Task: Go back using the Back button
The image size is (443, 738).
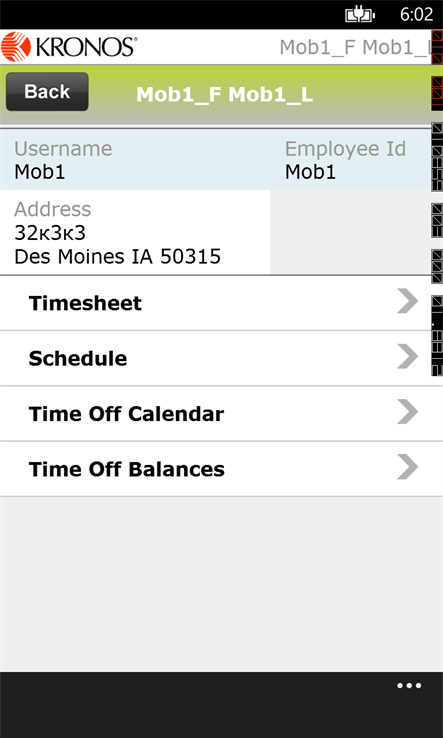Action: click(47, 92)
